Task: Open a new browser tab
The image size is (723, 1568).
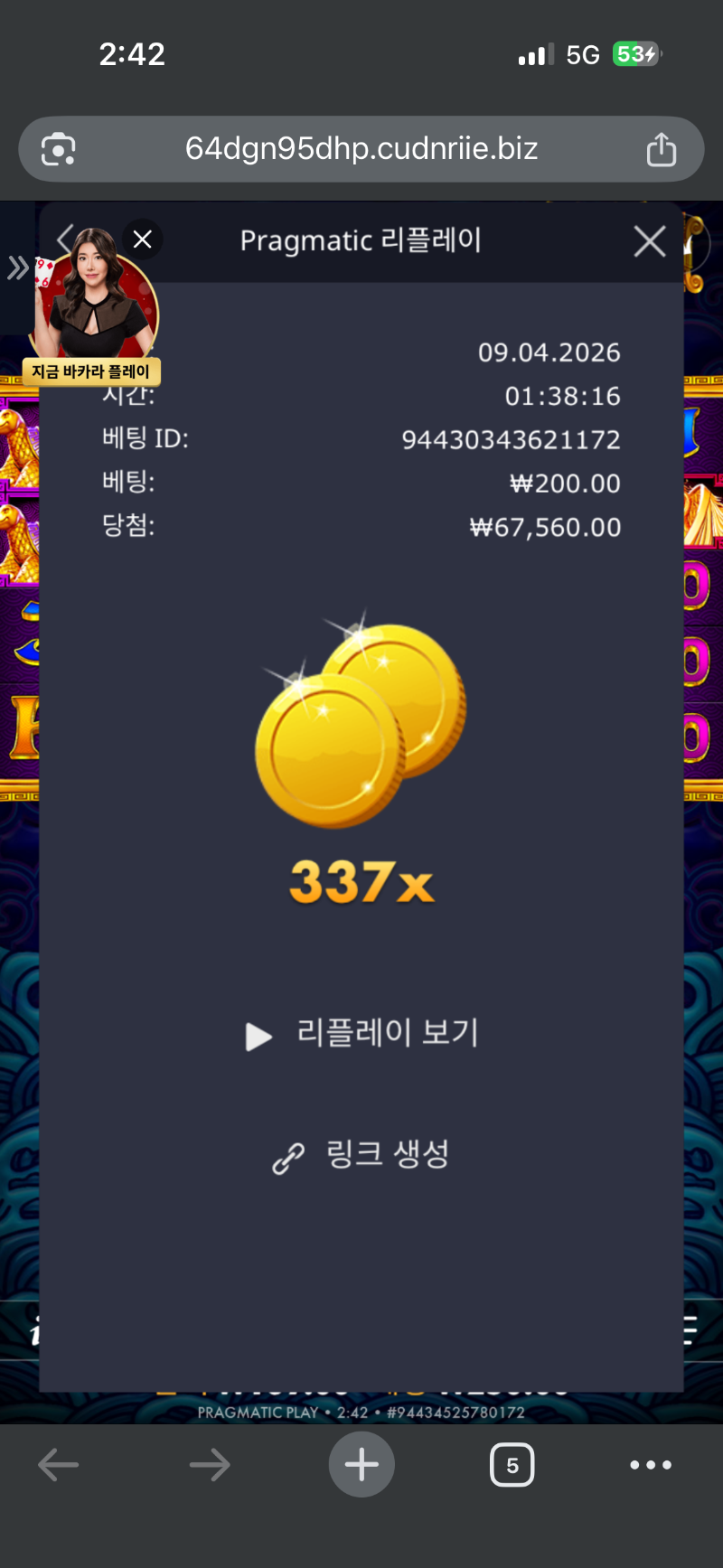Action: pyautogui.click(x=361, y=1465)
